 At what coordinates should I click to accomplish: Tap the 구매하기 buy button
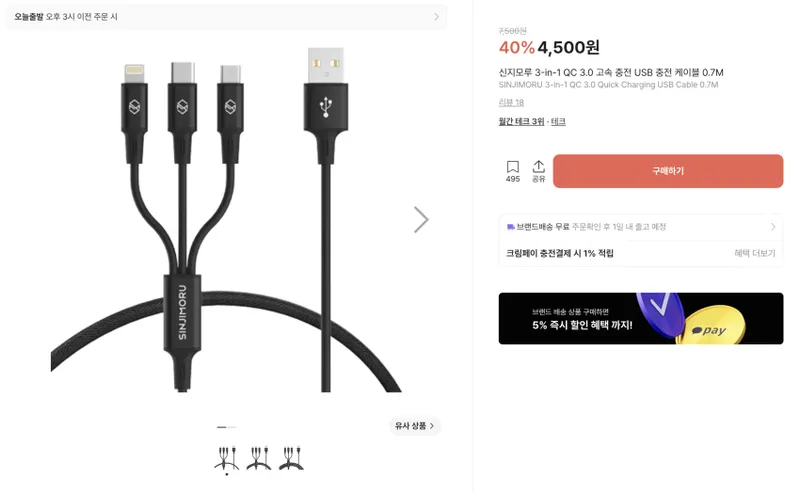click(668, 171)
